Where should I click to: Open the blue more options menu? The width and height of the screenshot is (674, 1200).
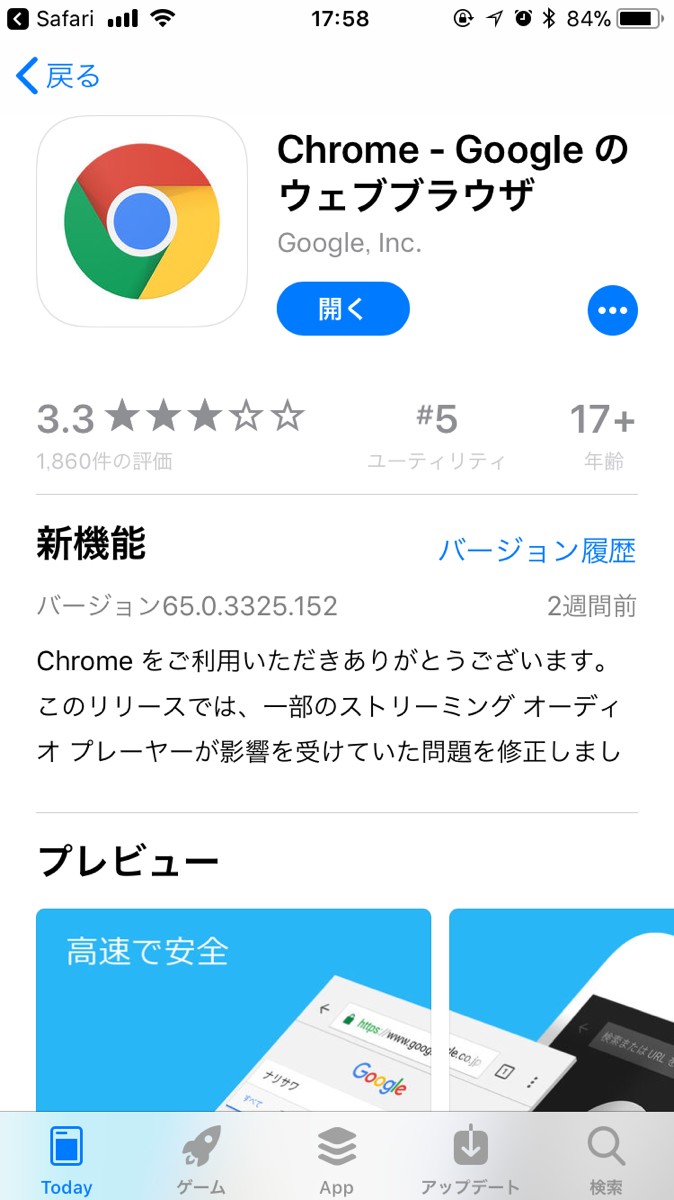[612, 310]
